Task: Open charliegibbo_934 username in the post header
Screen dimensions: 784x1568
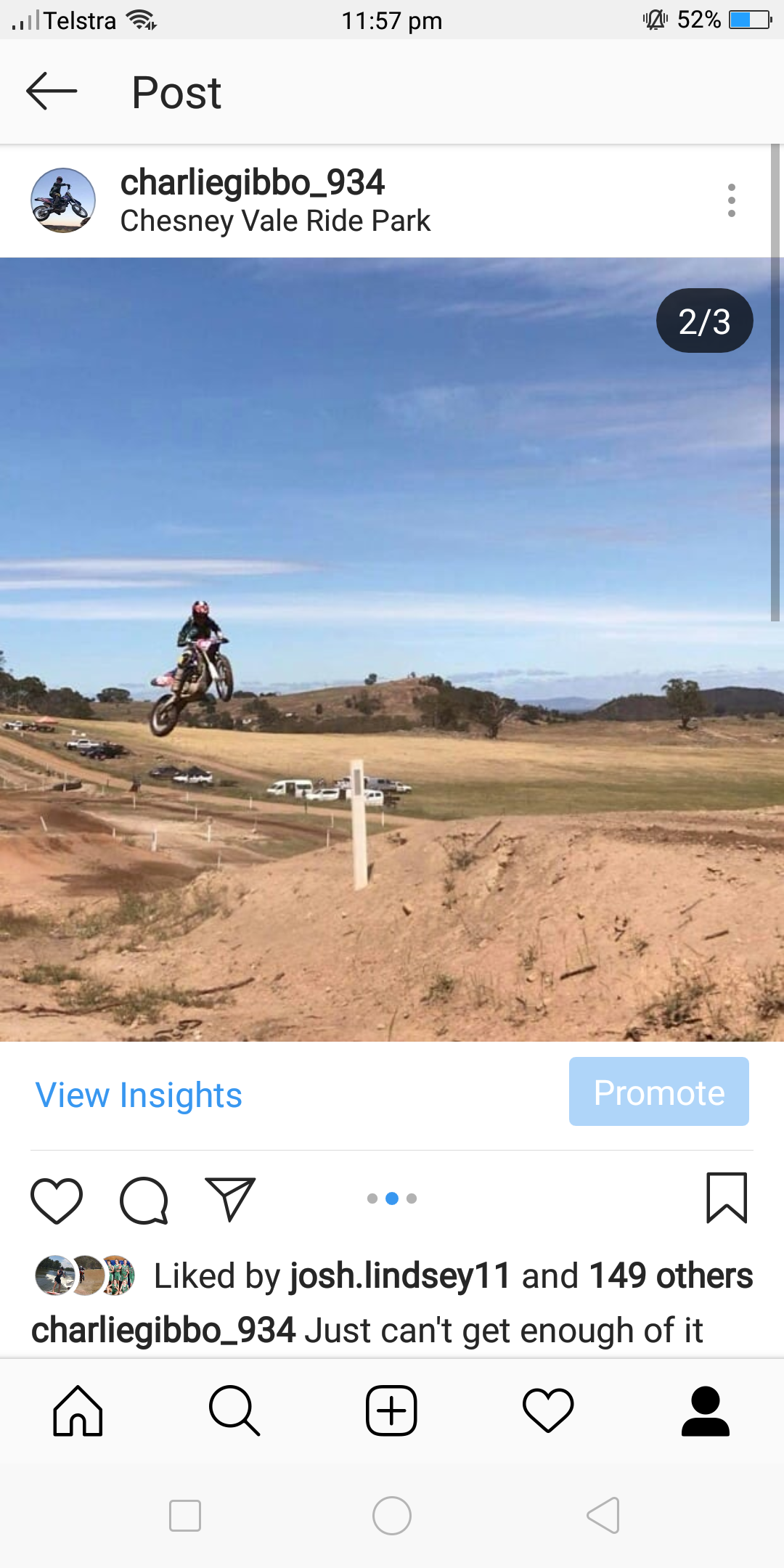Action: [253, 182]
